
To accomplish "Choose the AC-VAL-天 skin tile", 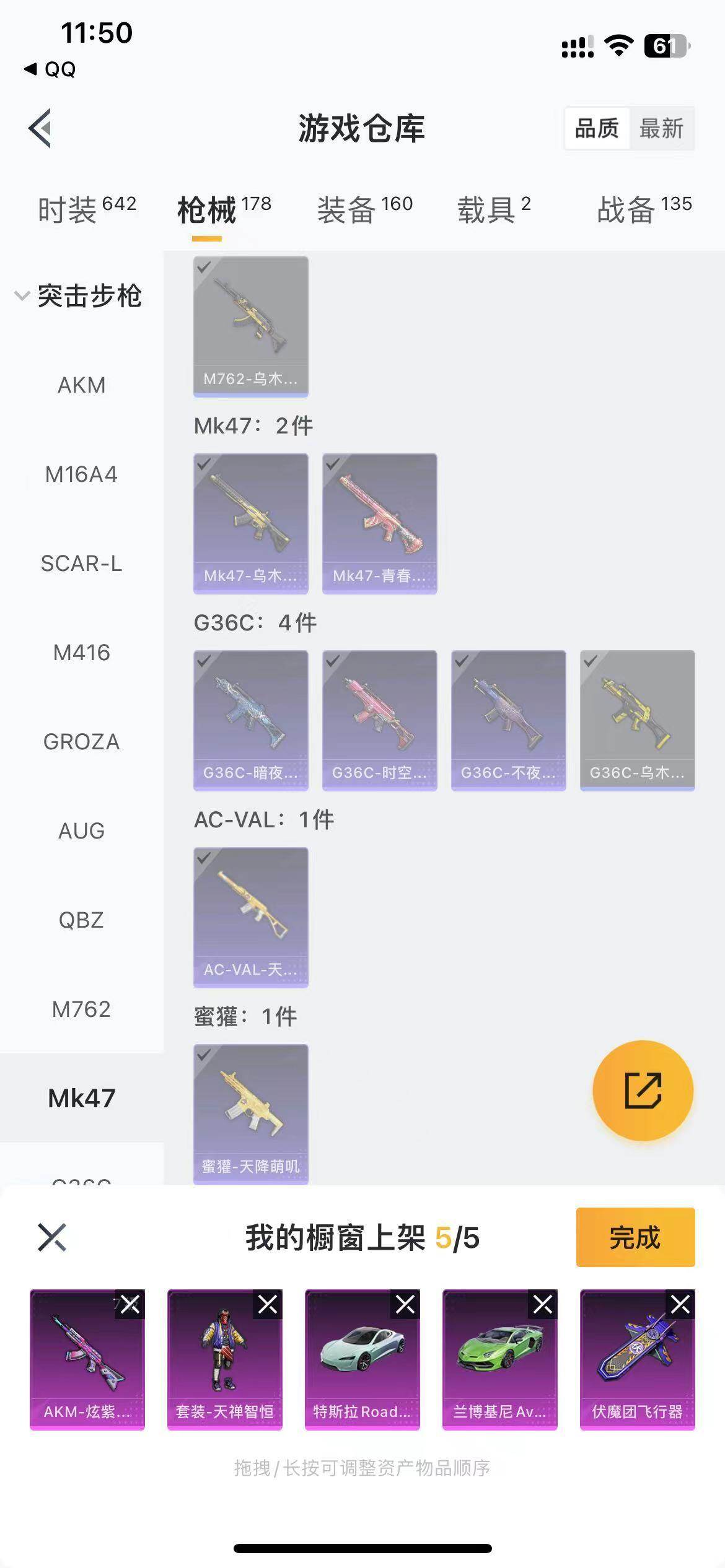I will click(x=251, y=918).
